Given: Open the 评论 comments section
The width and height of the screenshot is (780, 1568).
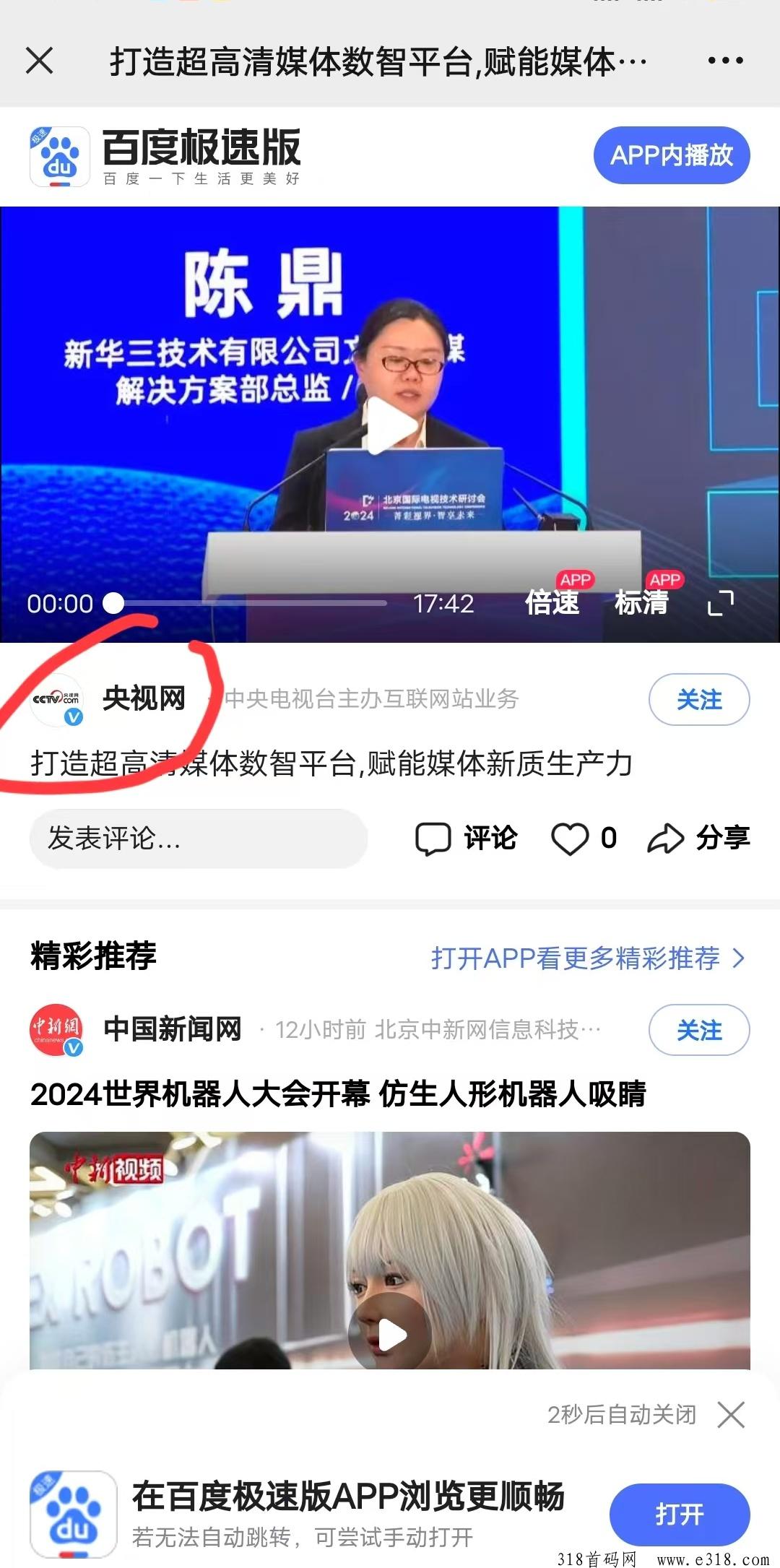Looking at the screenshot, I should pos(467,839).
